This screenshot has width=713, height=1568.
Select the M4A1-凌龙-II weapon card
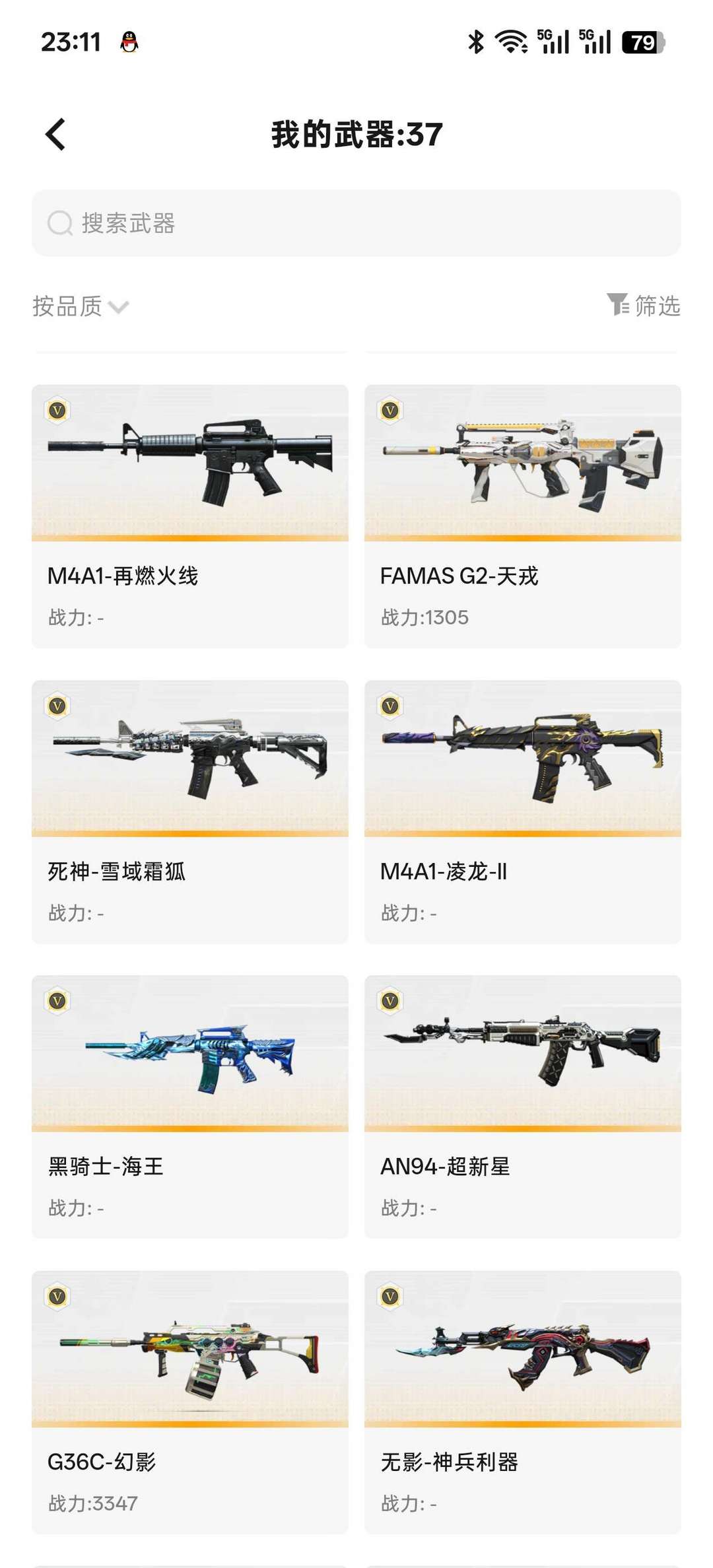click(x=523, y=811)
